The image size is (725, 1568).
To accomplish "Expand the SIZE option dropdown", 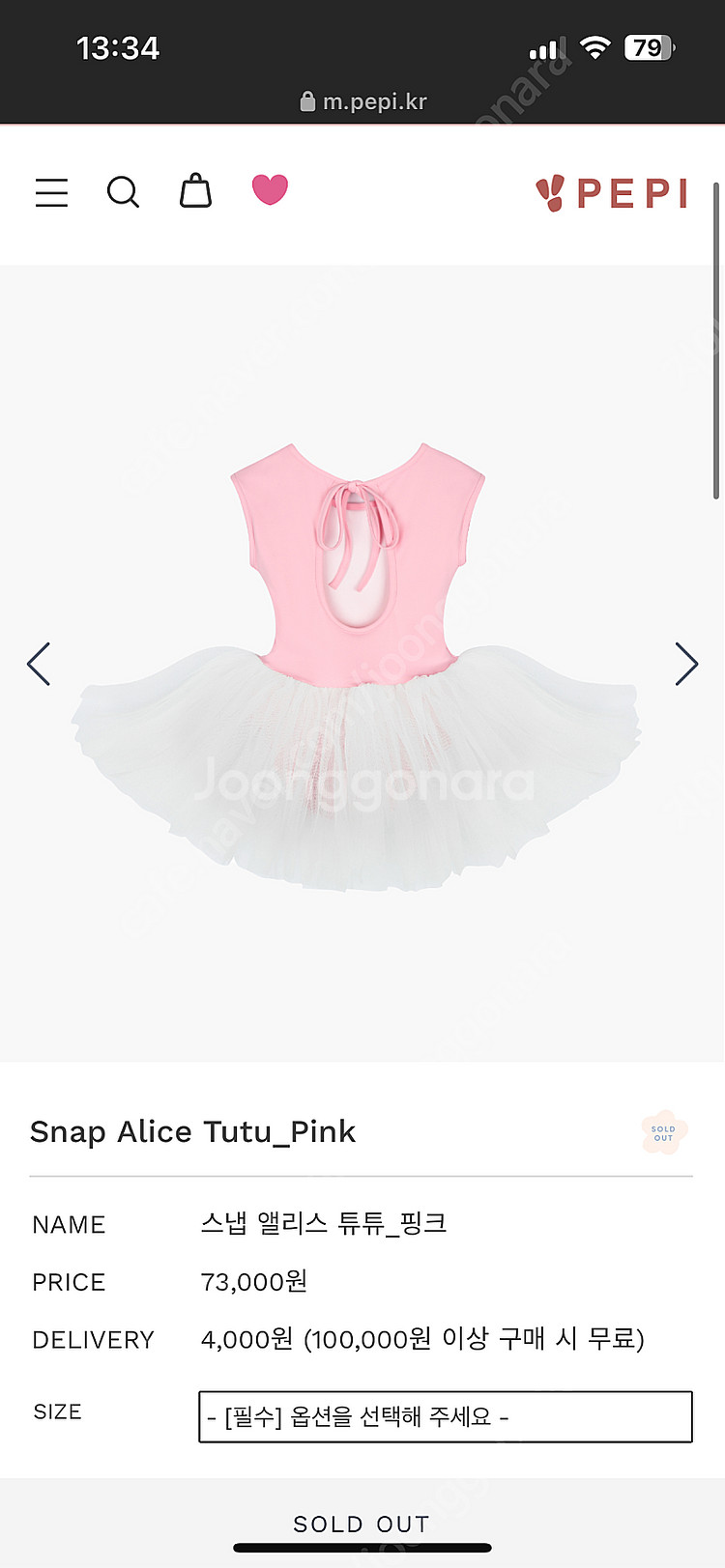I will click(x=445, y=1416).
